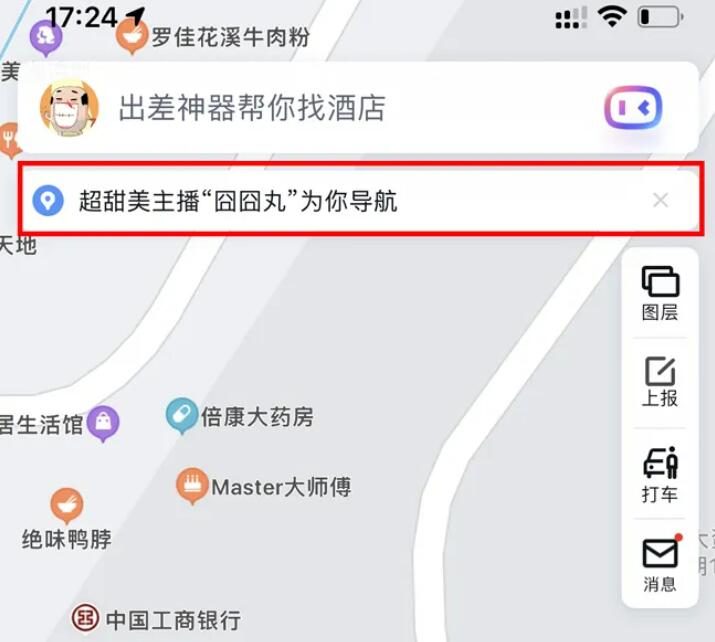Tap the search box "出差神器帮你找酒店"

click(x=300, y=108)
